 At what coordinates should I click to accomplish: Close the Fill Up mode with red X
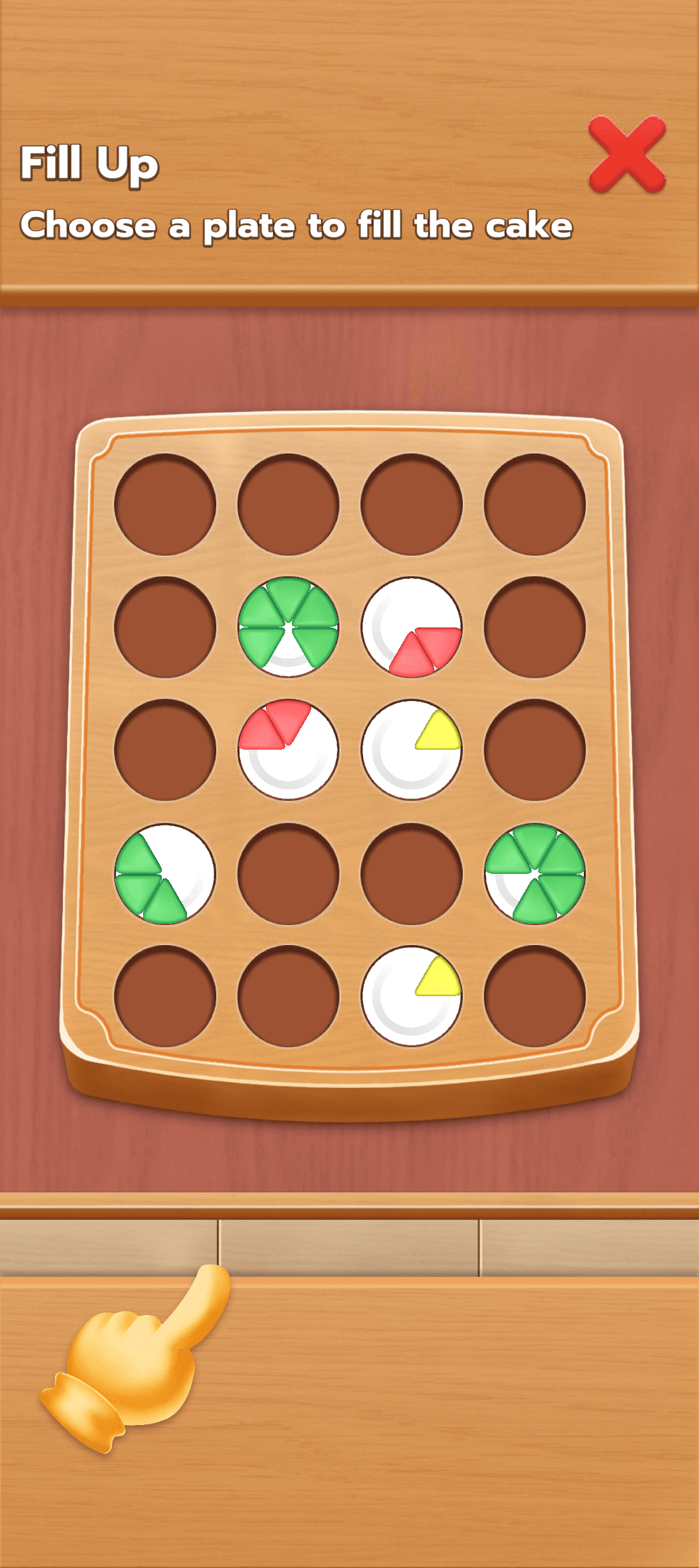[x=627, y=155]
